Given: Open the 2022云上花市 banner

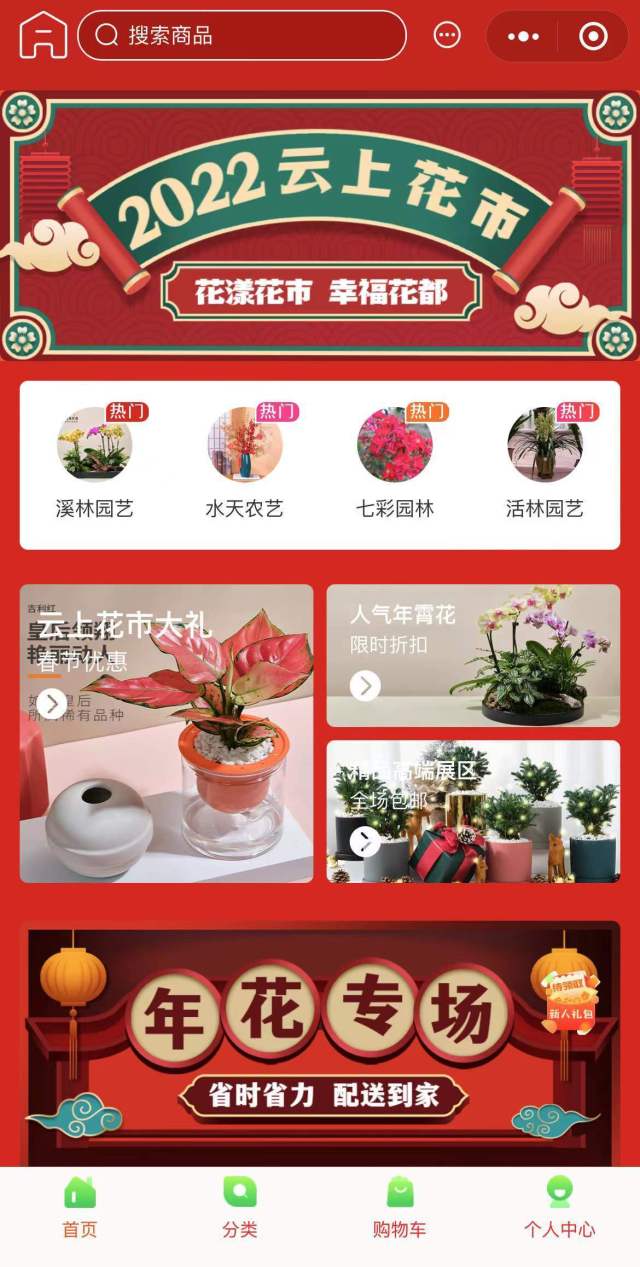Looking at the screenshot, I should coord(320,225).
